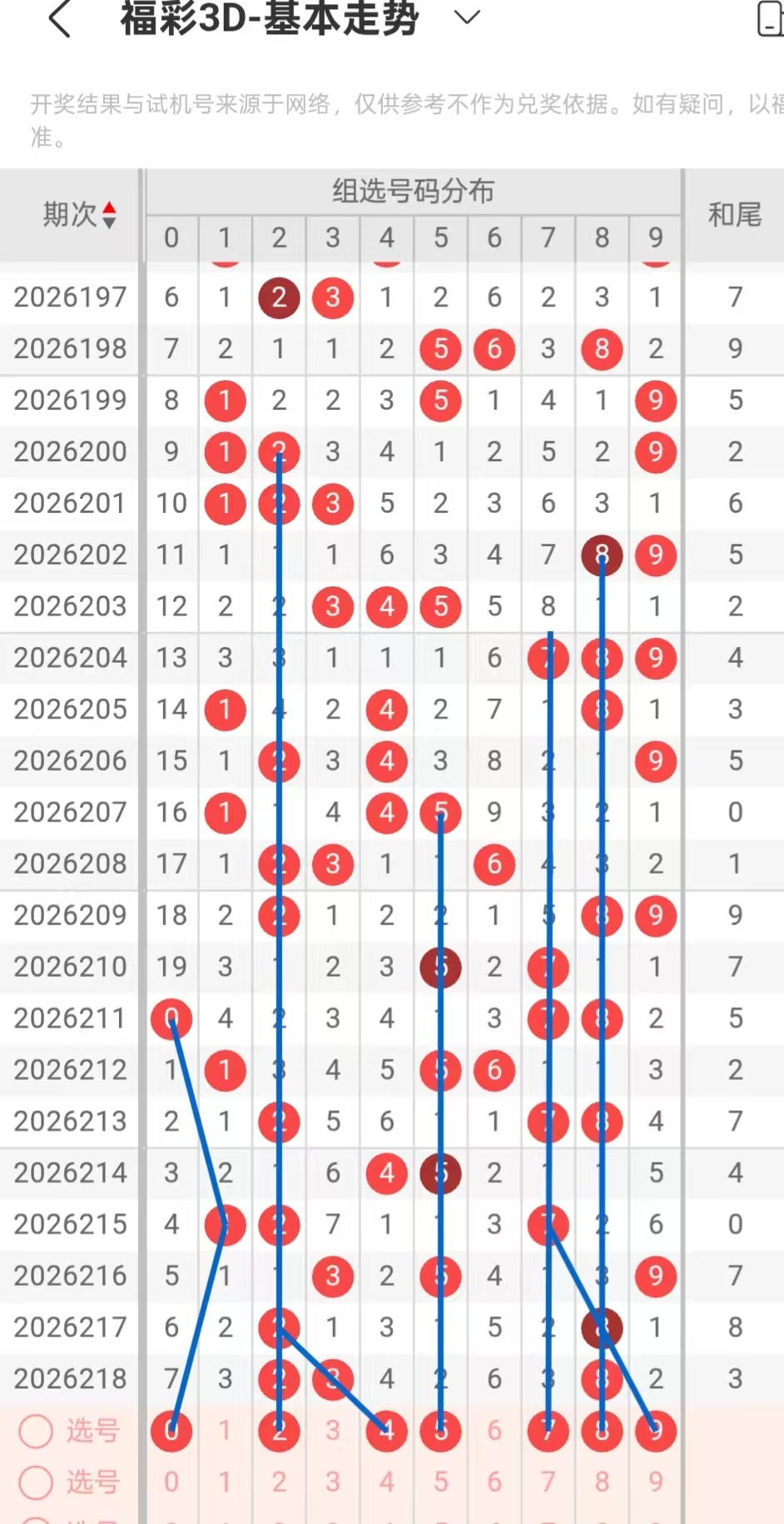
Task: Pick number 5 in the second 选号 row
Action: (x=441, y=1482)
